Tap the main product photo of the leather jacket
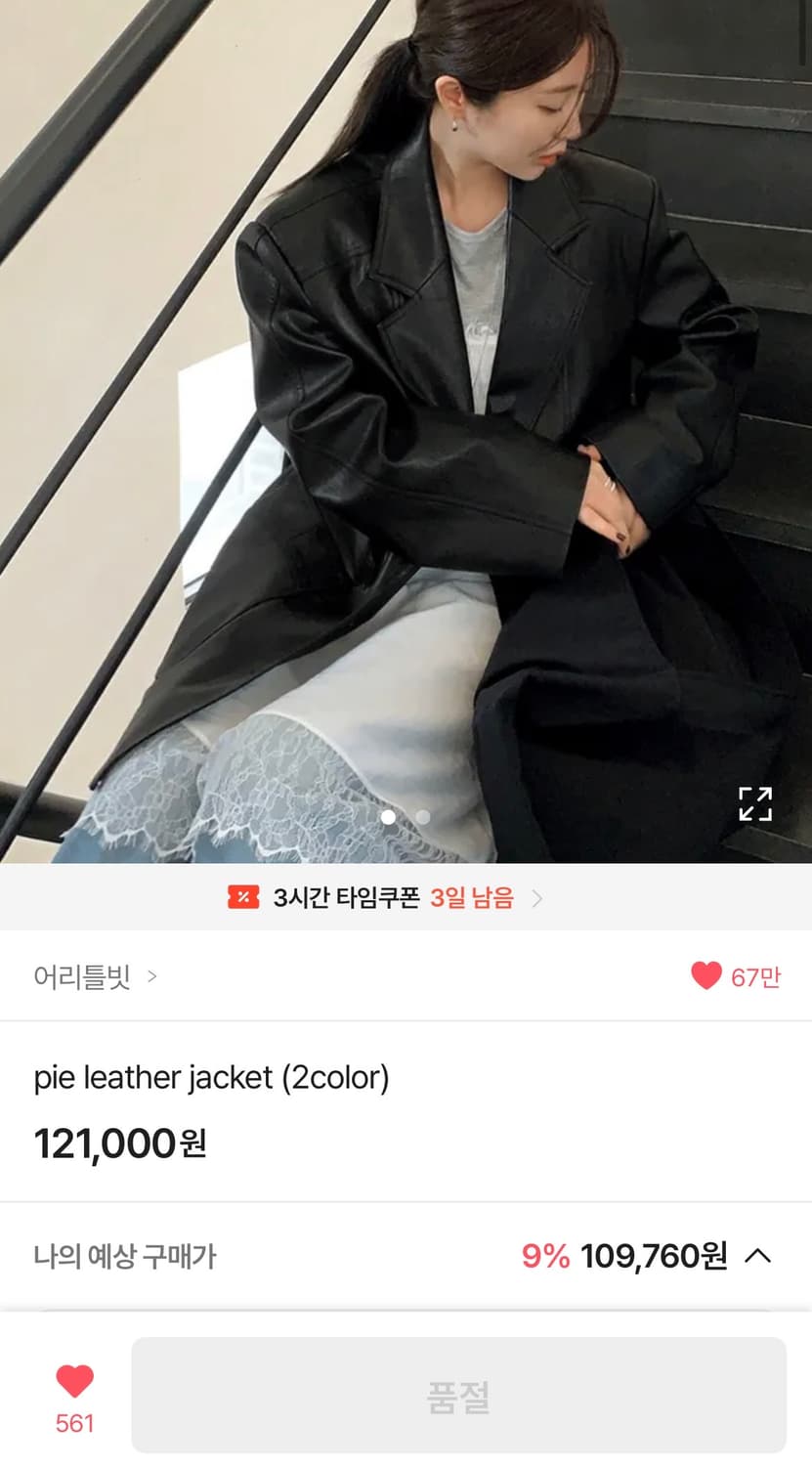812x1466 pixels. pyautogui.click(x=406, y=430)
